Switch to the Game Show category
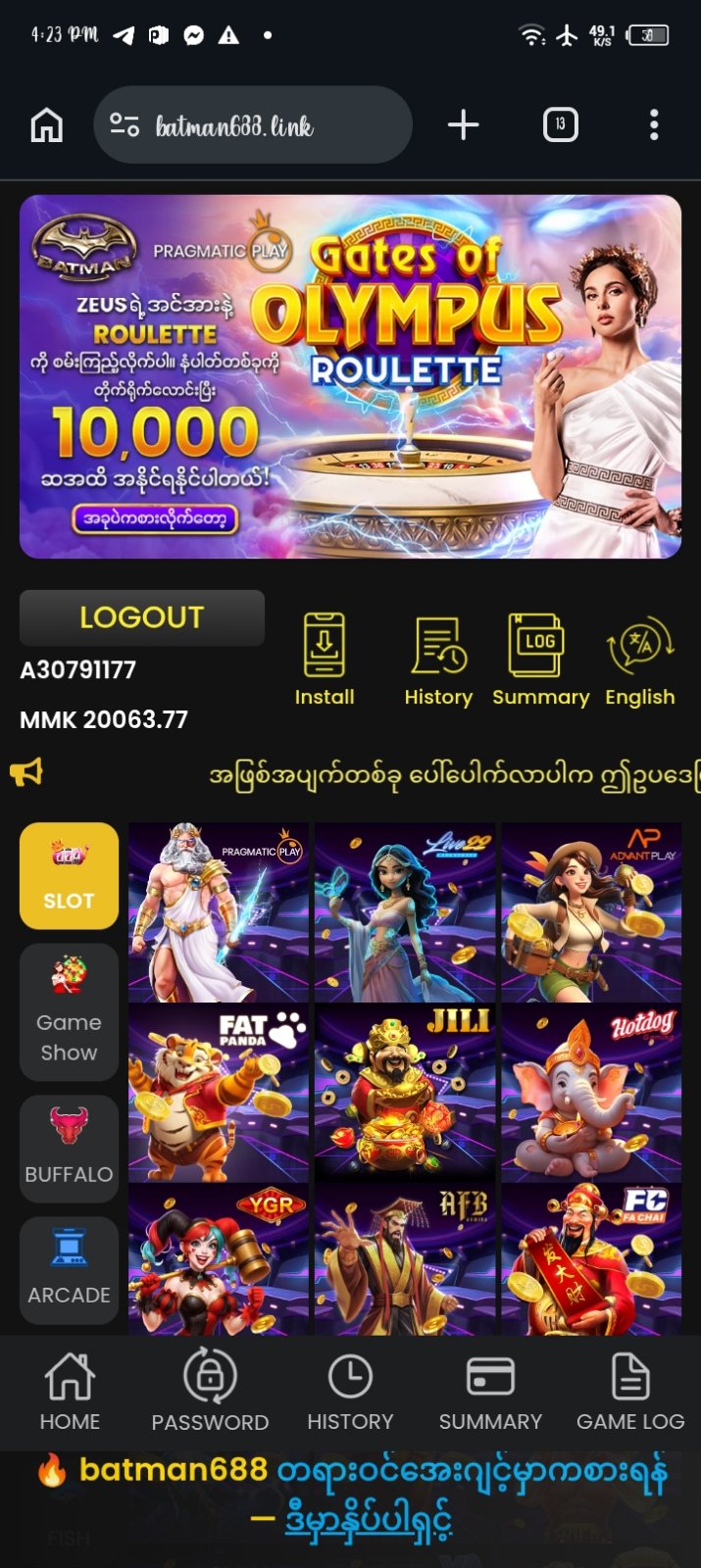This screenshot has height=1568, width=701. pos(69,1012)
